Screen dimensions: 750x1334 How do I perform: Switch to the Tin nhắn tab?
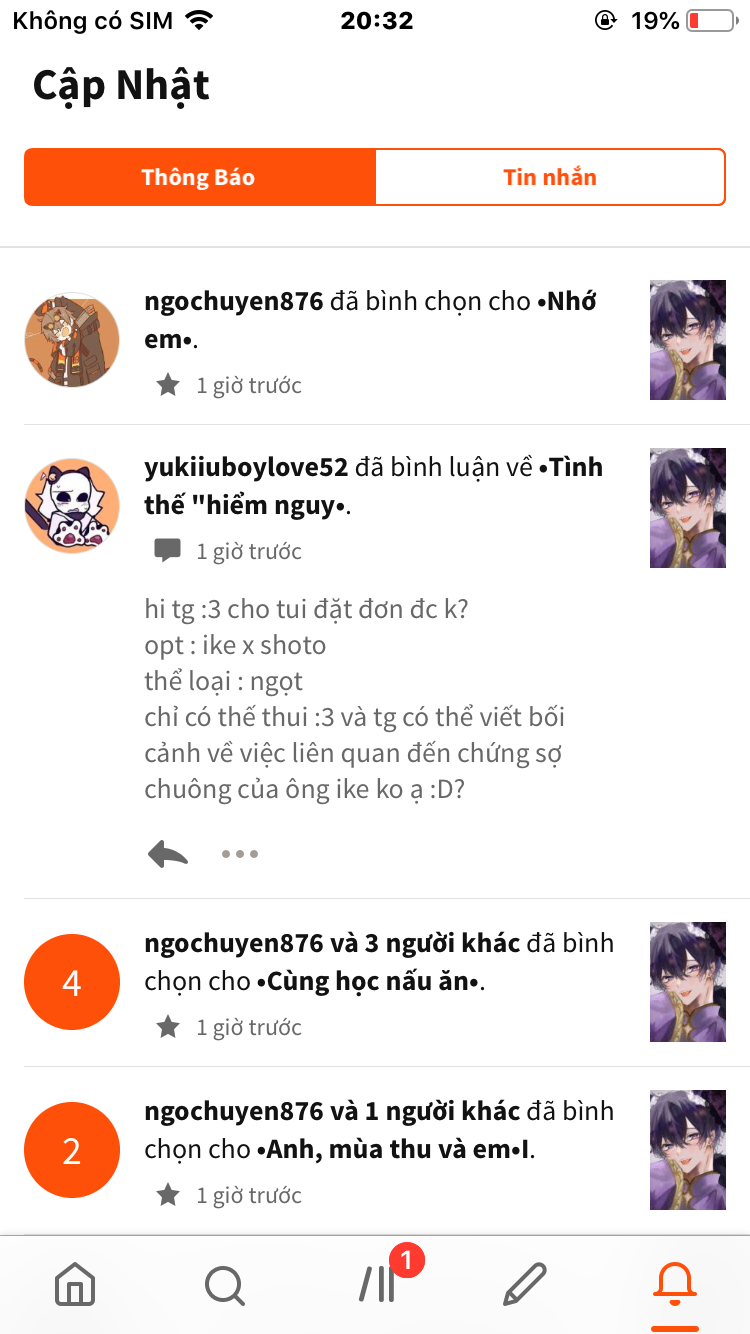549,177
